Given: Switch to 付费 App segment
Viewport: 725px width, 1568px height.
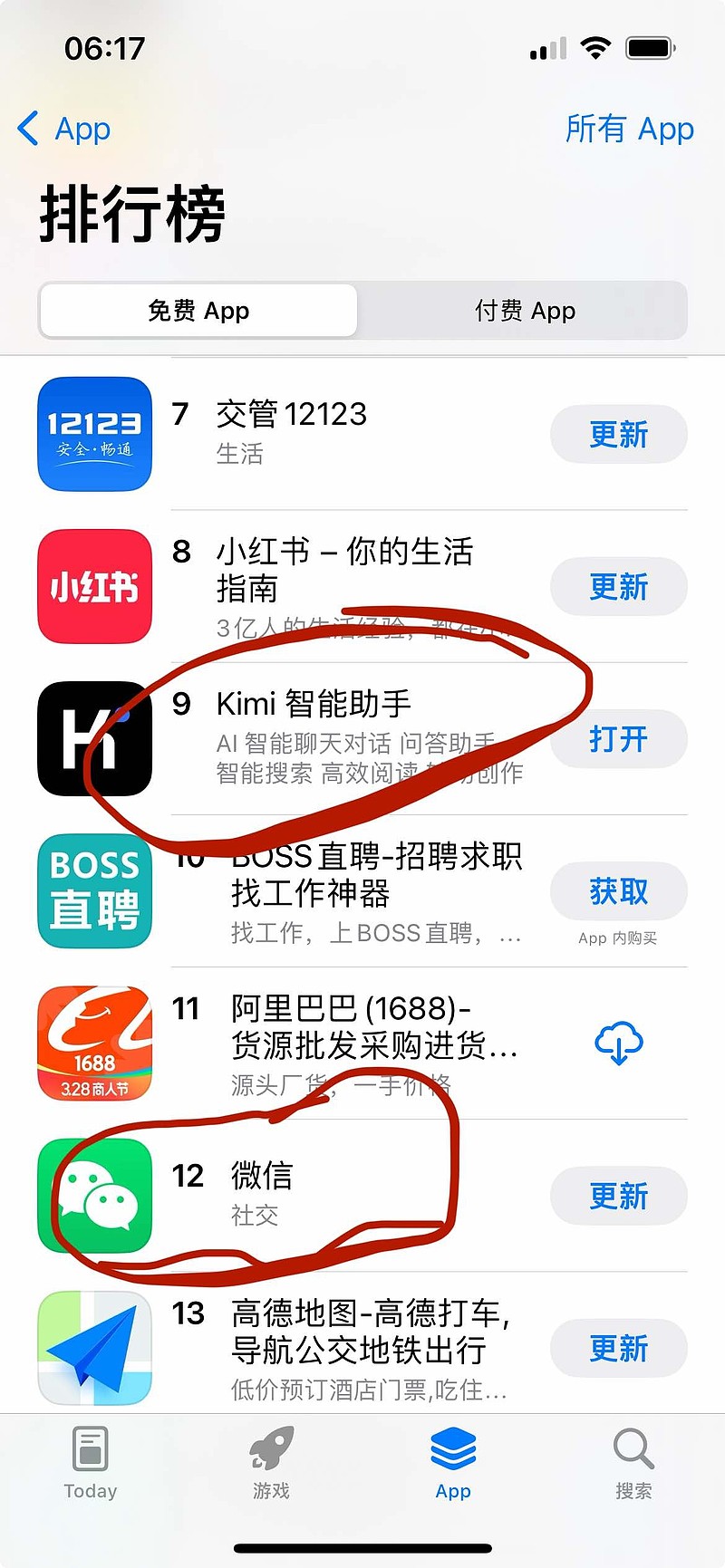Looking at the screenshot, I should pos(525,311).
